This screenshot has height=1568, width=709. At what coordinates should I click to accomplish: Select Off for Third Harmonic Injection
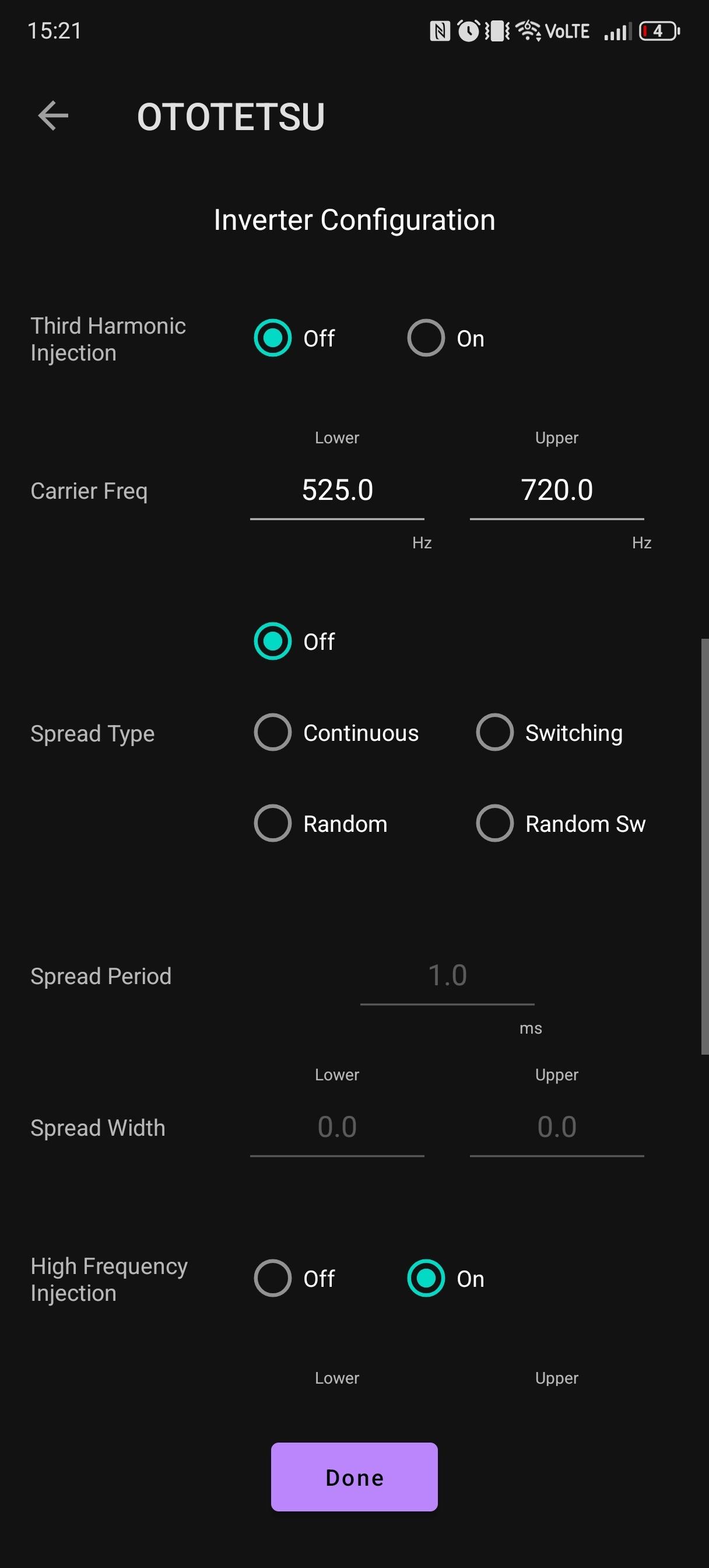tap(273, 338)
